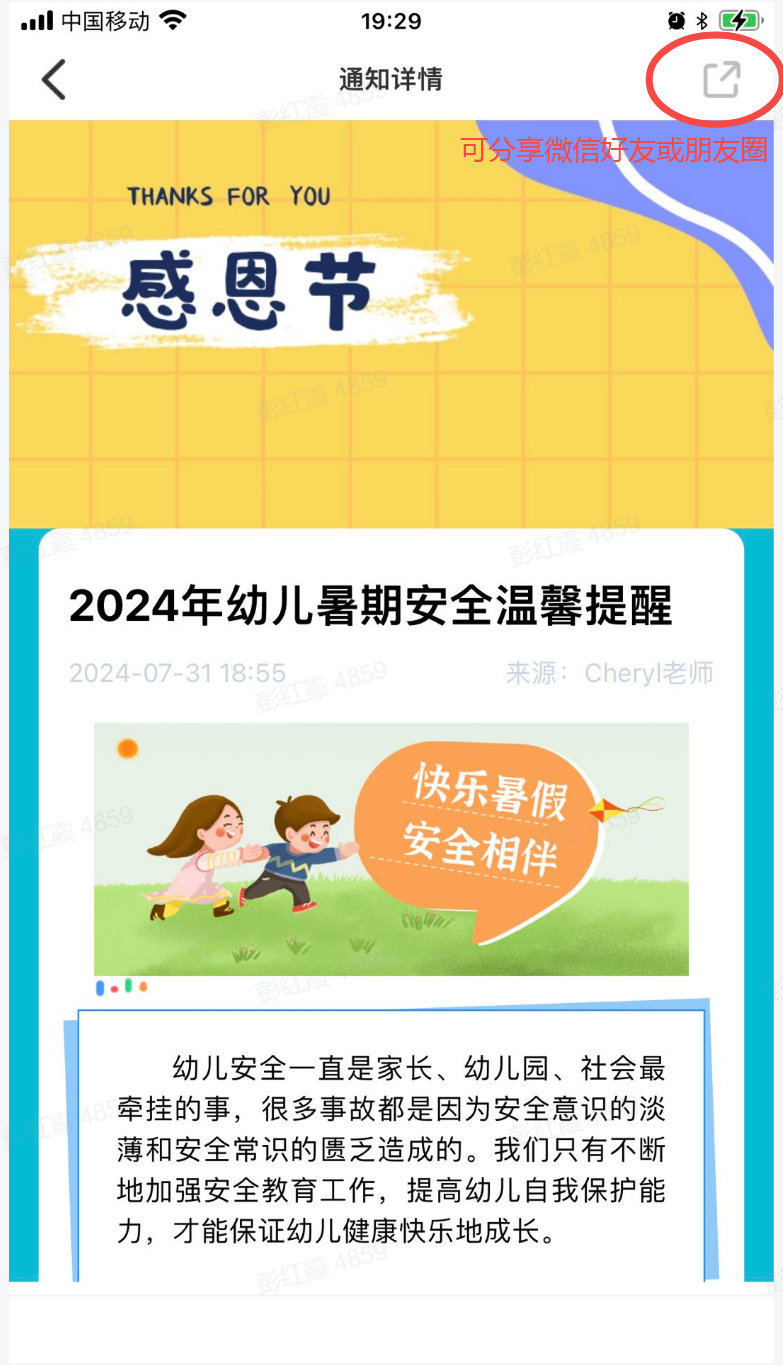Share this notice via the share icon
This screenshot has height=1365, width=783.
coord(721,80)
